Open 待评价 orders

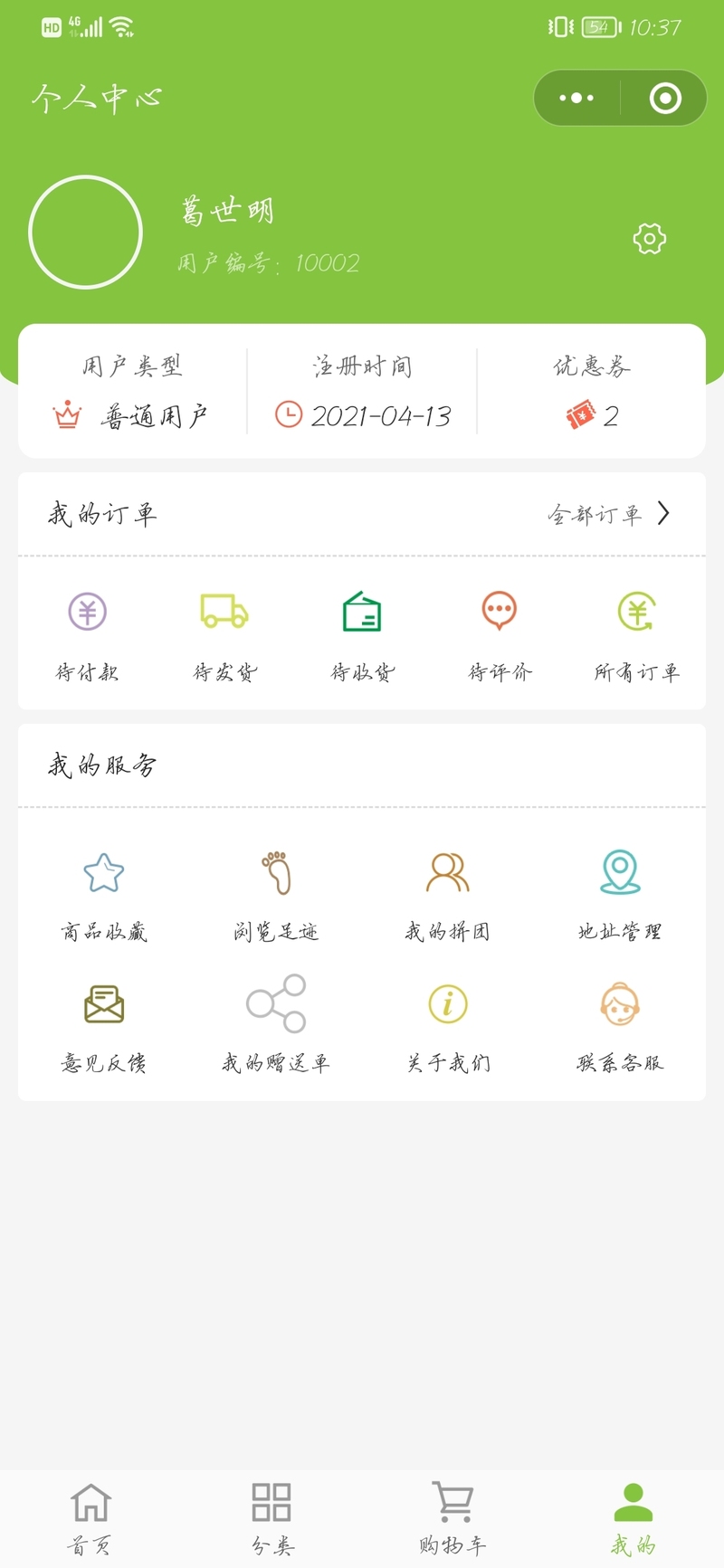click(x=500, y=635)
